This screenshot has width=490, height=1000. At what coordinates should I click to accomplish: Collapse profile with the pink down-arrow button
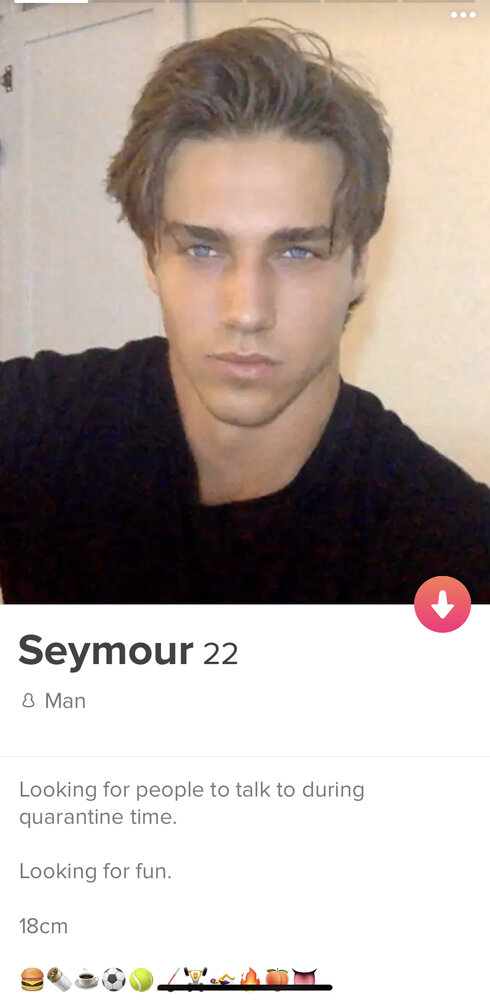442,604
